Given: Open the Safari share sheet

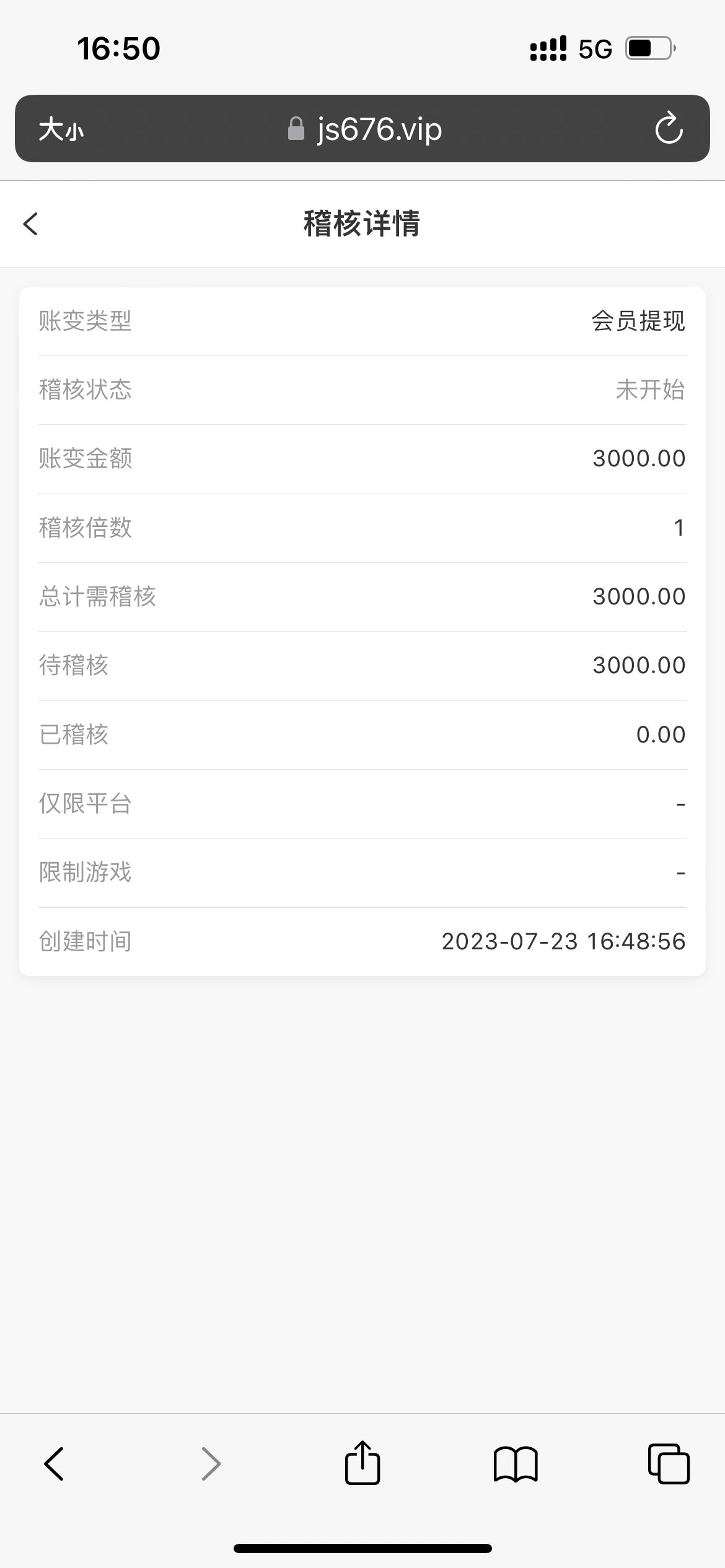Looking at the screenshot, I should (x=362, y=1463).
